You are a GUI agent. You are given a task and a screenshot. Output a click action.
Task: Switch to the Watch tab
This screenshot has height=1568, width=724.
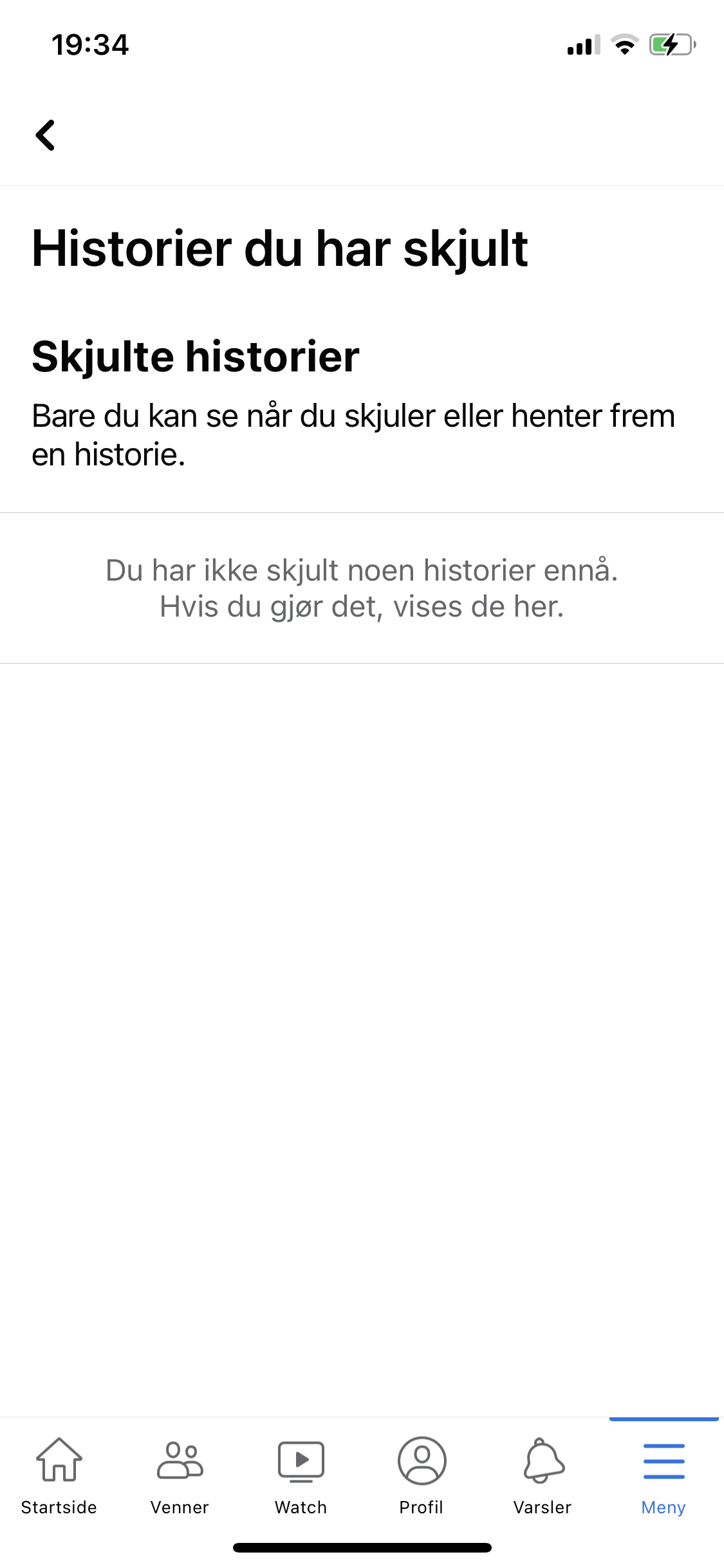tap(301, 1477)
